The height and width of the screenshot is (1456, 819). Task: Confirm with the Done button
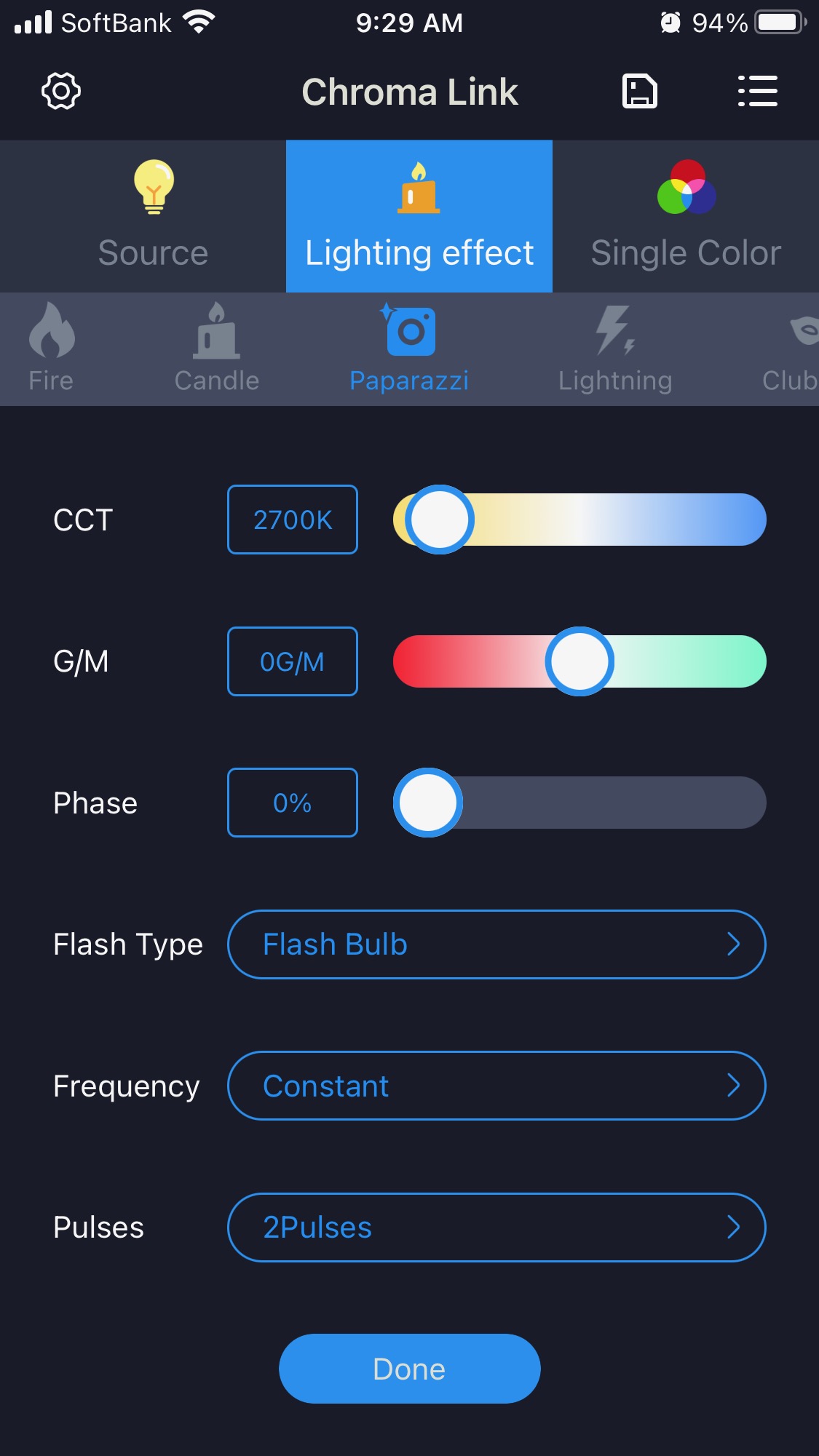click(409, 1369)
